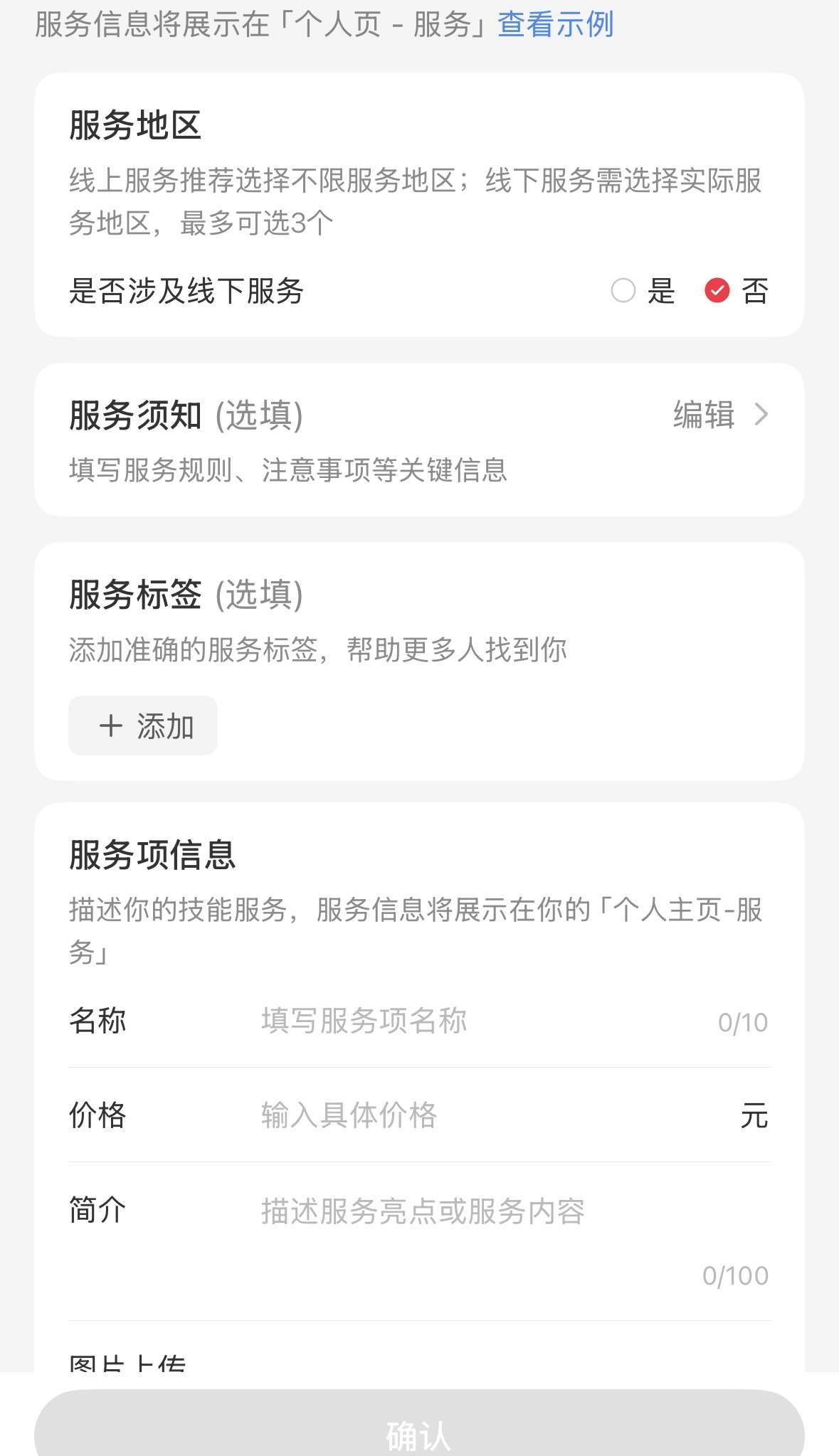Select 否 for offline service
Viewport: 839px width, 1456px height.
click(x=737, y=290)
